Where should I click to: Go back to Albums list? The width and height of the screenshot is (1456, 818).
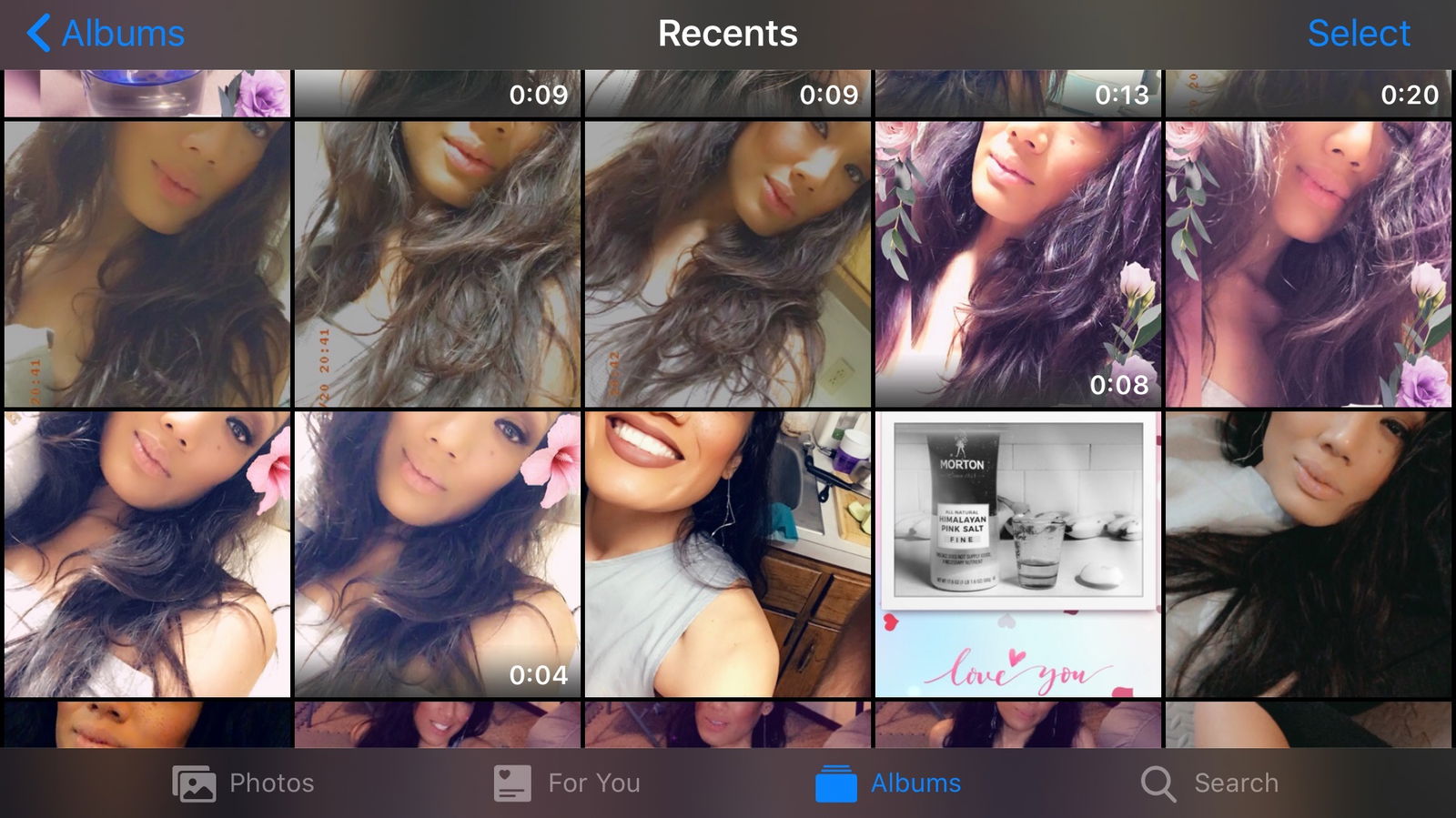tap(106, 34)
